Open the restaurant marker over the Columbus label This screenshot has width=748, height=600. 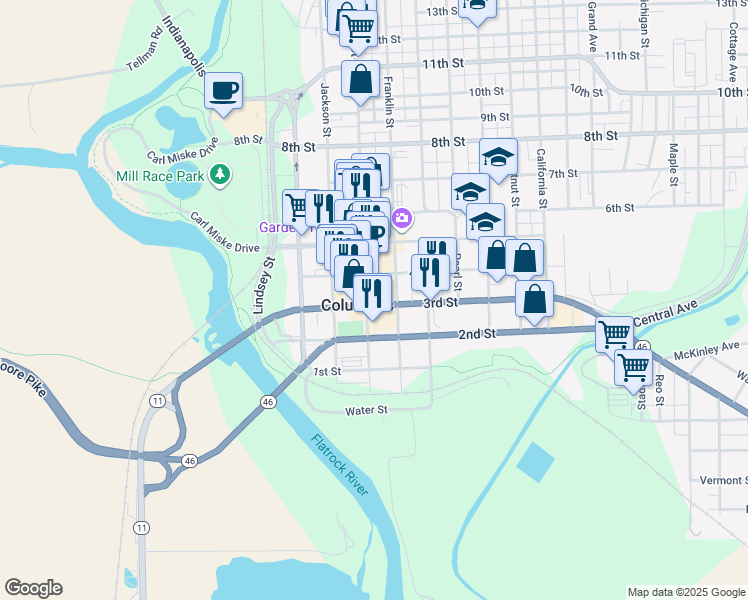click(372, 297)
